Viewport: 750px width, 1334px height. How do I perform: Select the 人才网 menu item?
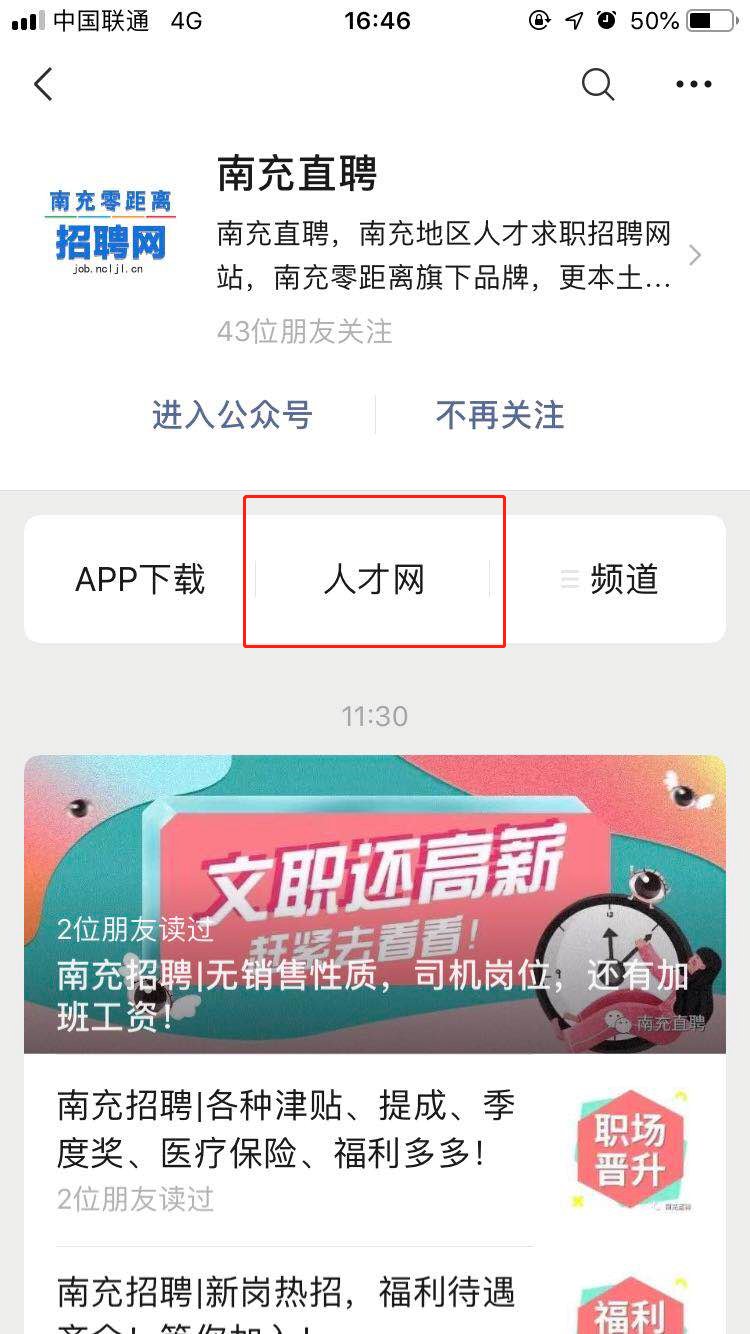pos(374,579)
